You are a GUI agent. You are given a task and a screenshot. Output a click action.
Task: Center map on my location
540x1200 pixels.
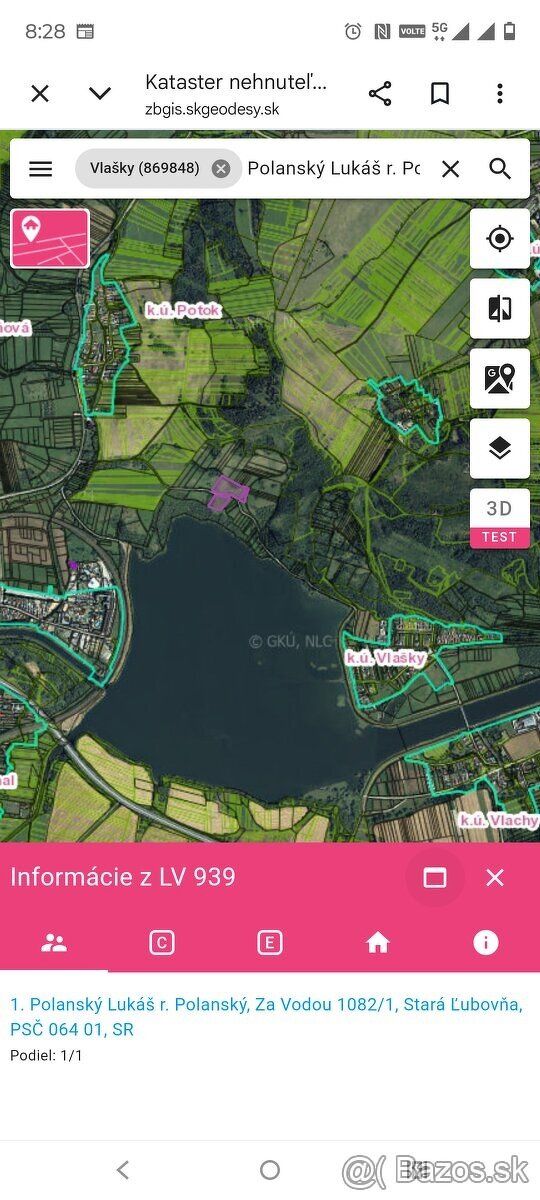(x=500, y=238)
